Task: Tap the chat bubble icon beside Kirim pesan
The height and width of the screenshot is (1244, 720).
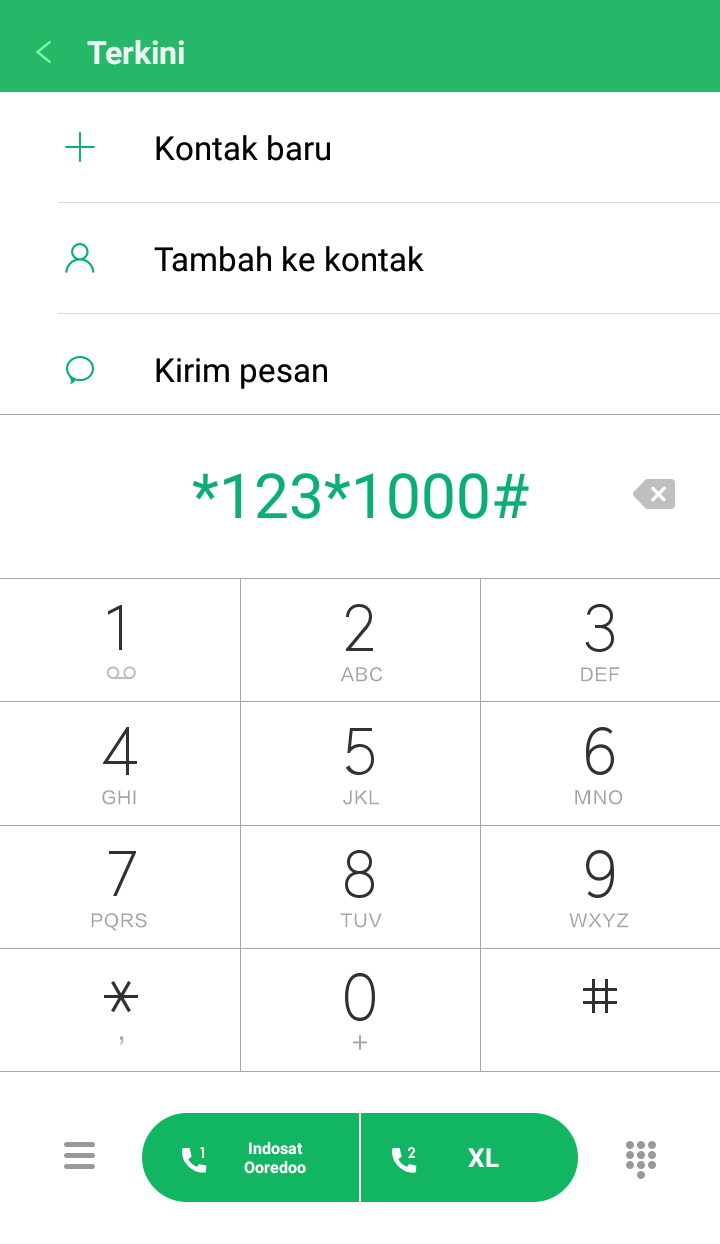Action: tap(79, 369)
